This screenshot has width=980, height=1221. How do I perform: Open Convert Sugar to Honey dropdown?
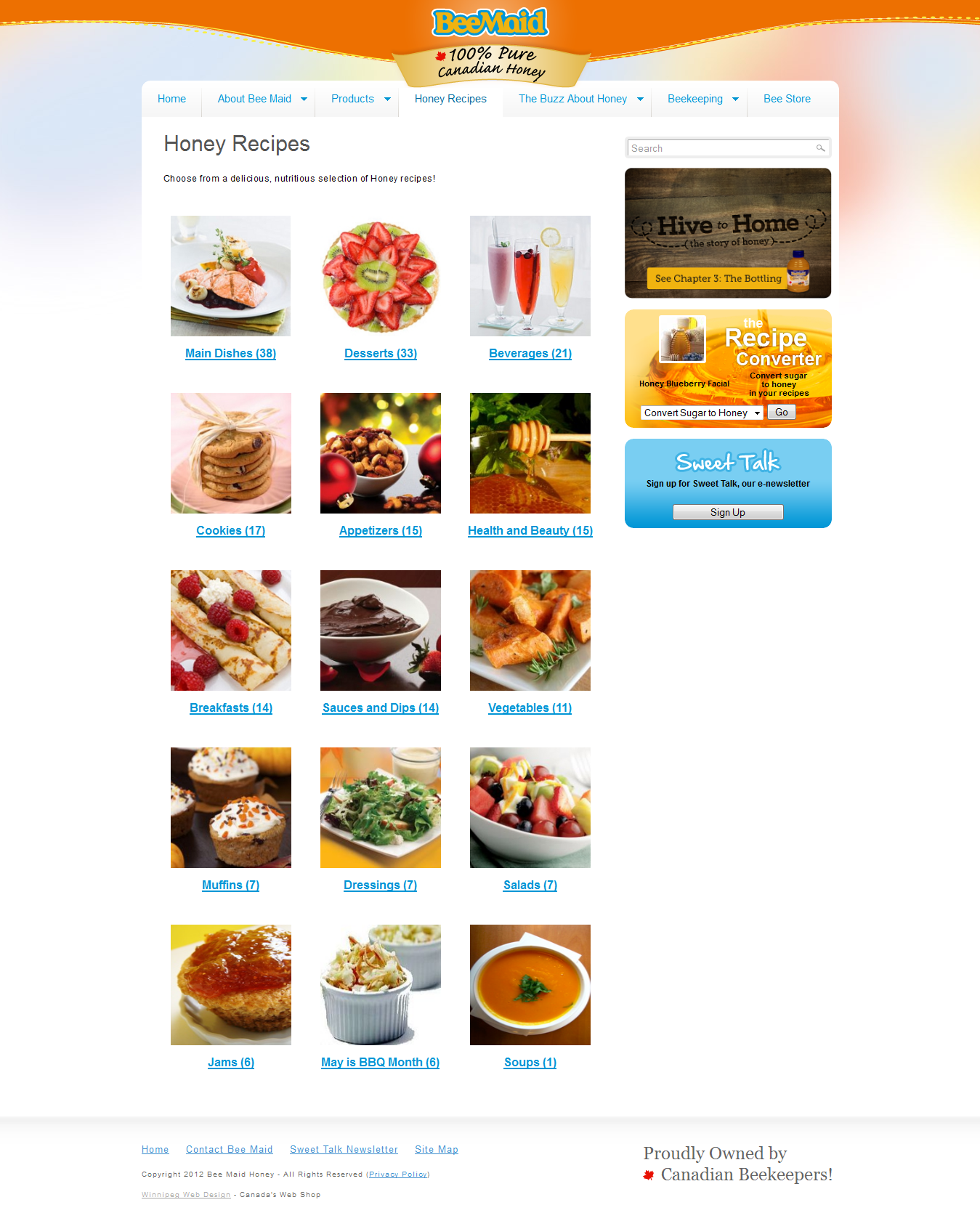[x=701, y=413]
